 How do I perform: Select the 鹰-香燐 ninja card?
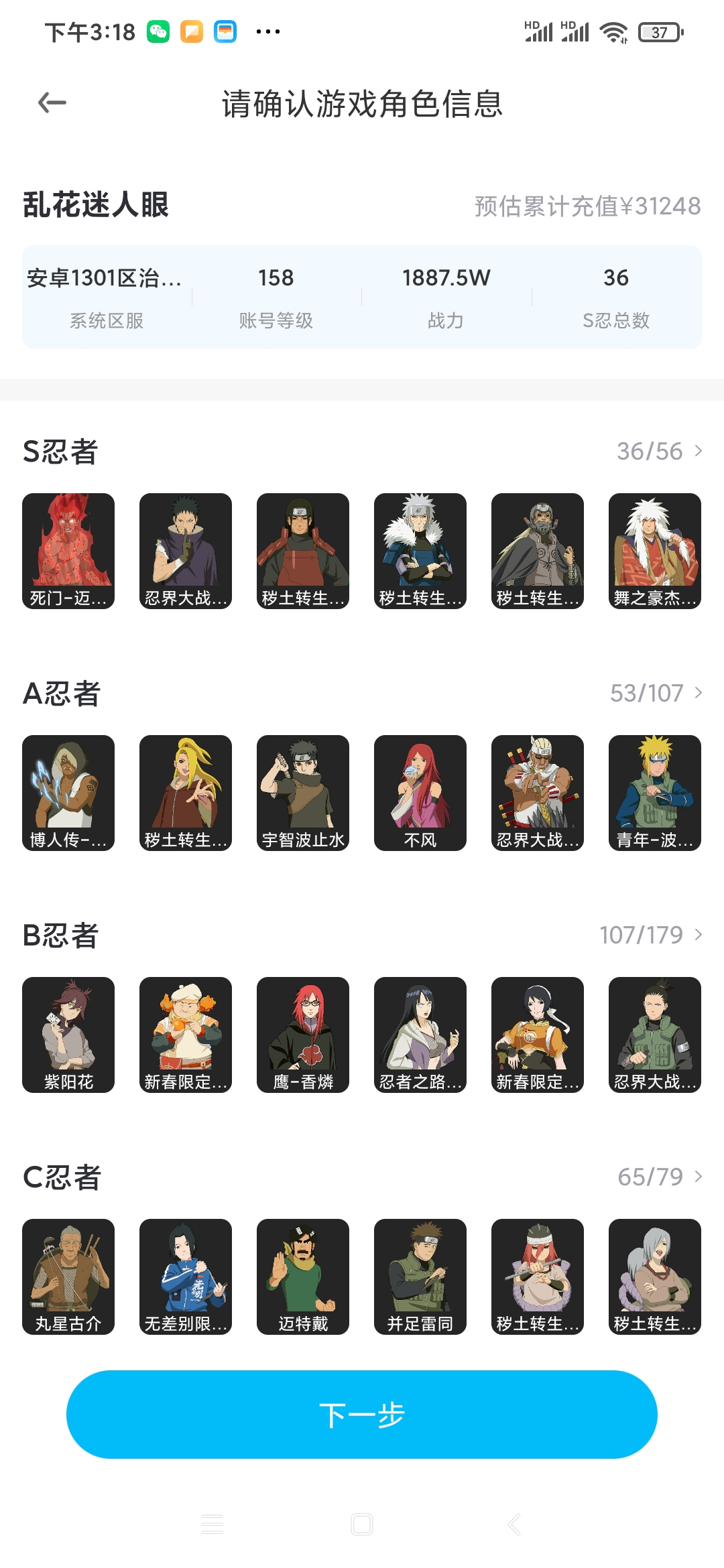(303, 1035)
